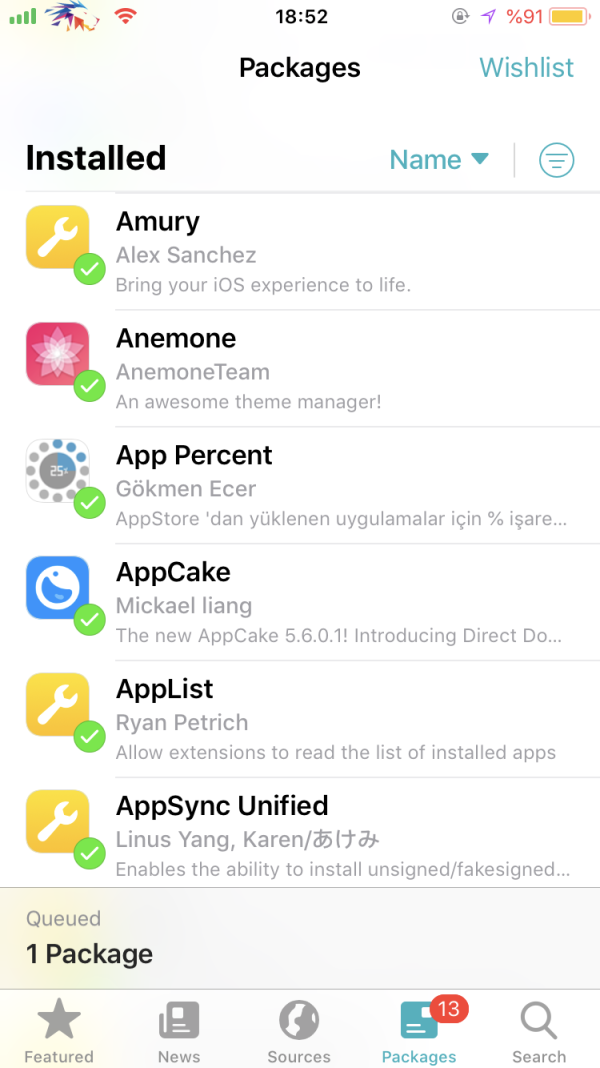This screenshot has width=600, height=1068.
Task: Open the Name sort dropdown
Action: point(438,160)
